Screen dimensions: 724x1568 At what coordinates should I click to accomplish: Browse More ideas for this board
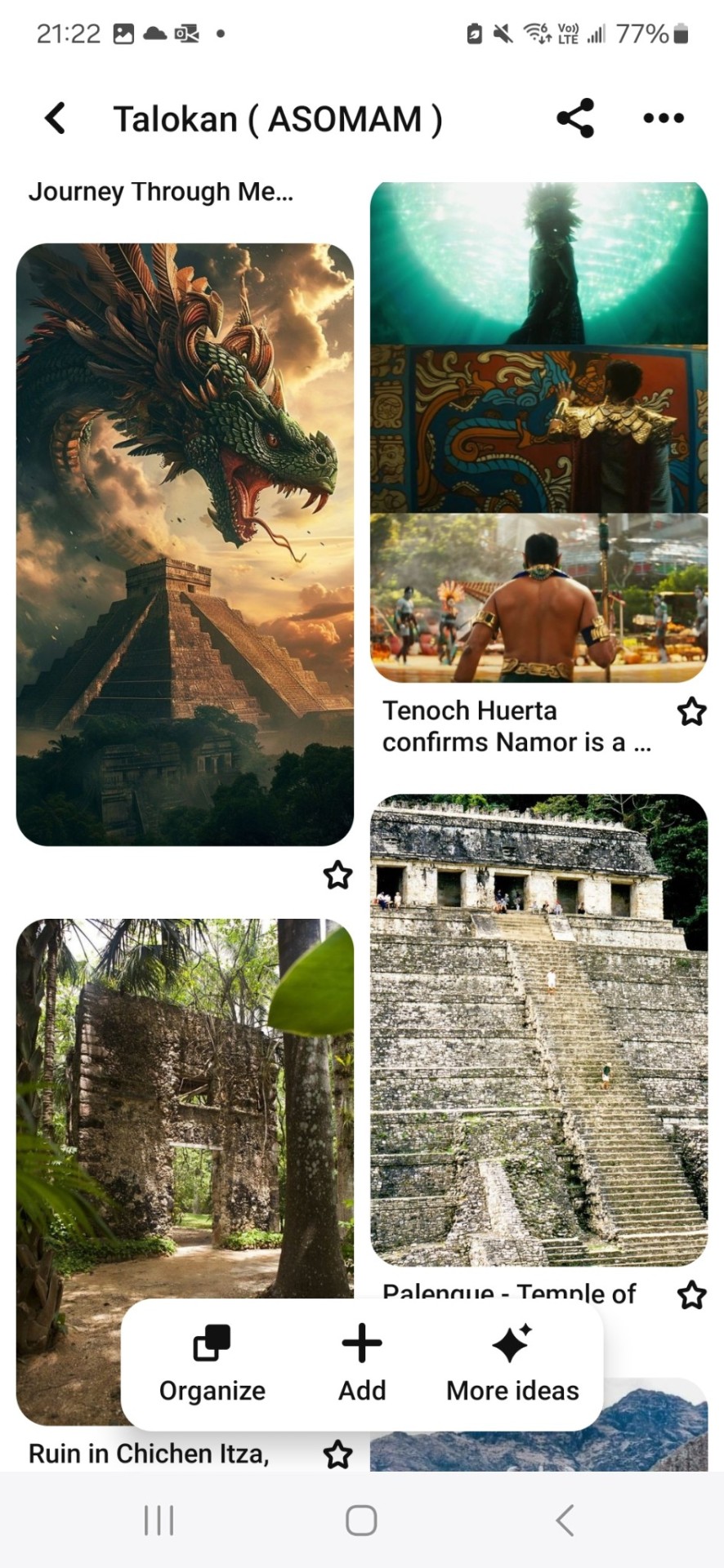tap(512, 1364)
